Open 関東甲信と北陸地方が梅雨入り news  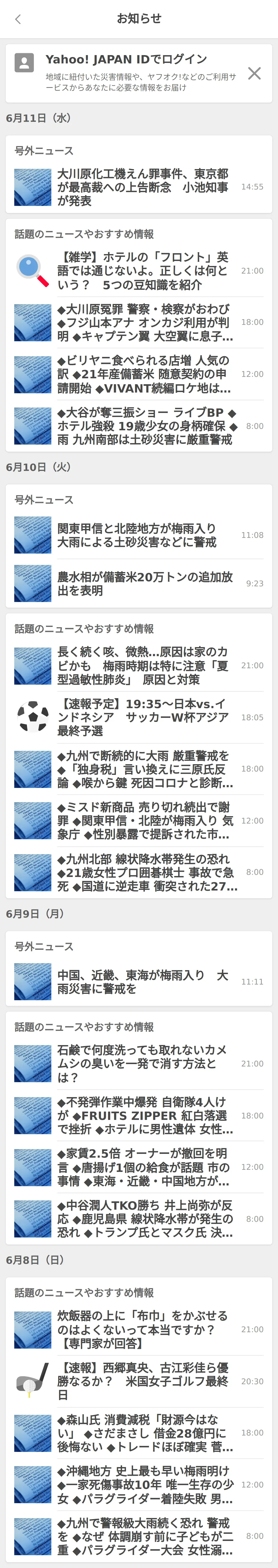coord(143,535)
